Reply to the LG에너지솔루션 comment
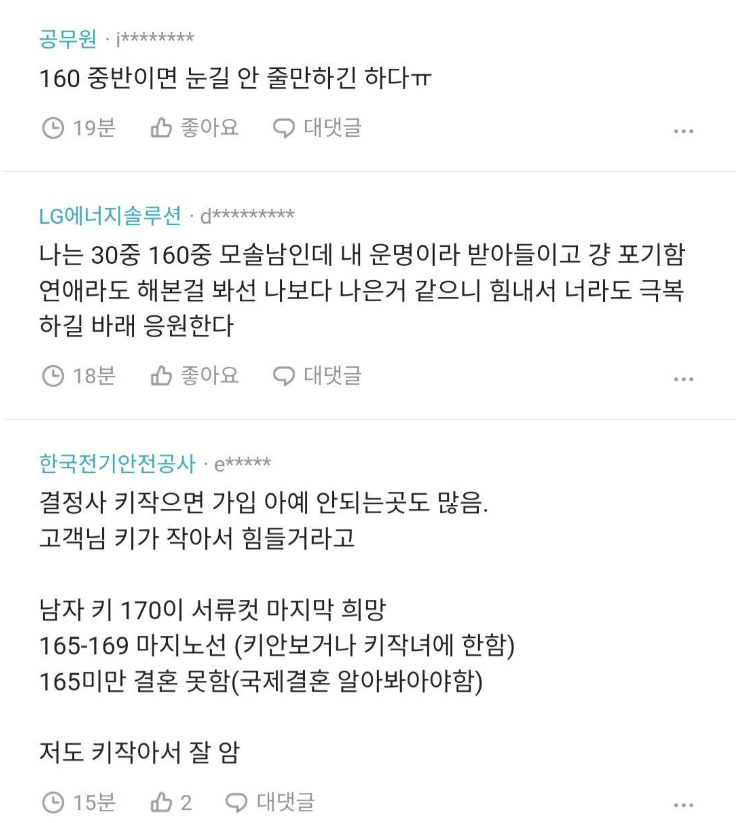Viewport: 737px width, 823px height. coord(317,376)
